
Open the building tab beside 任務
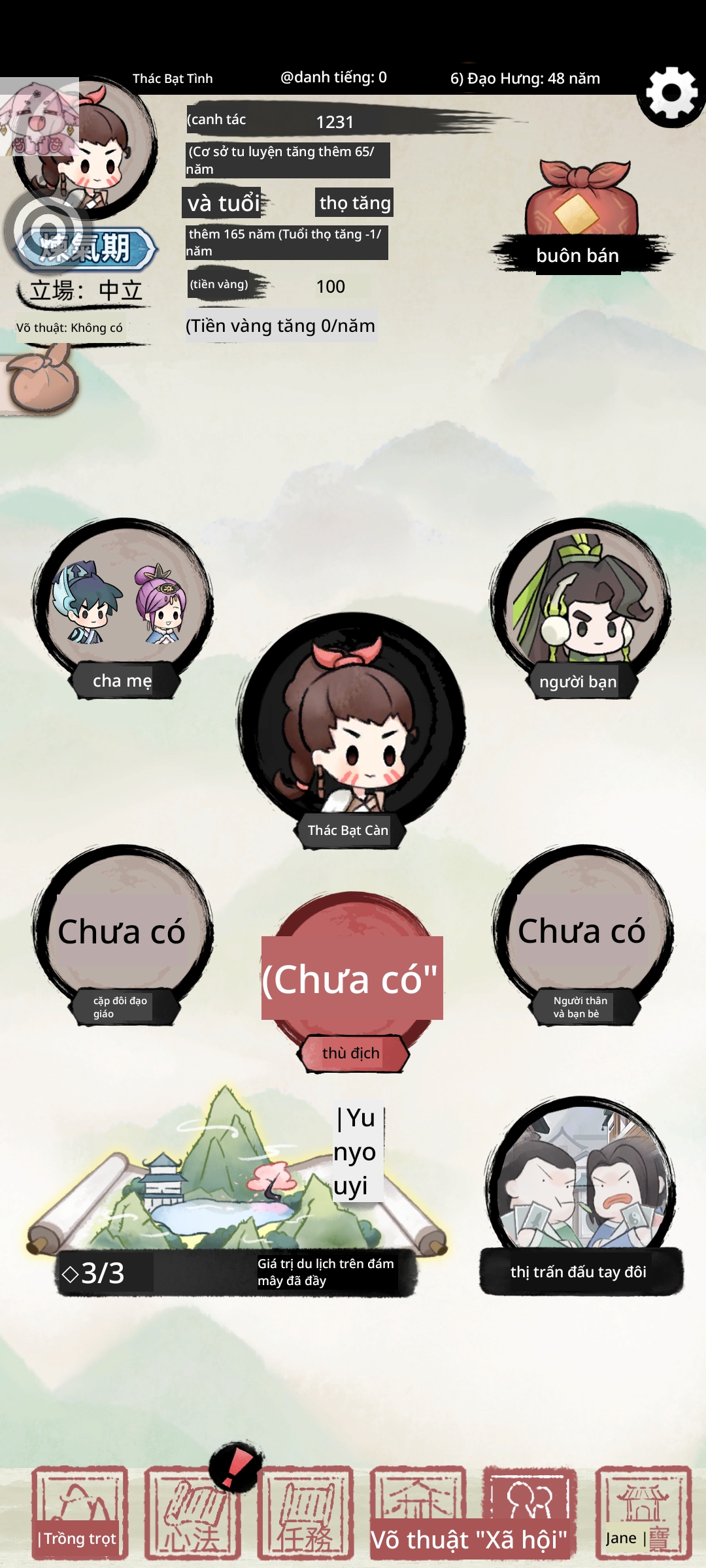(x=418, y=1496)
